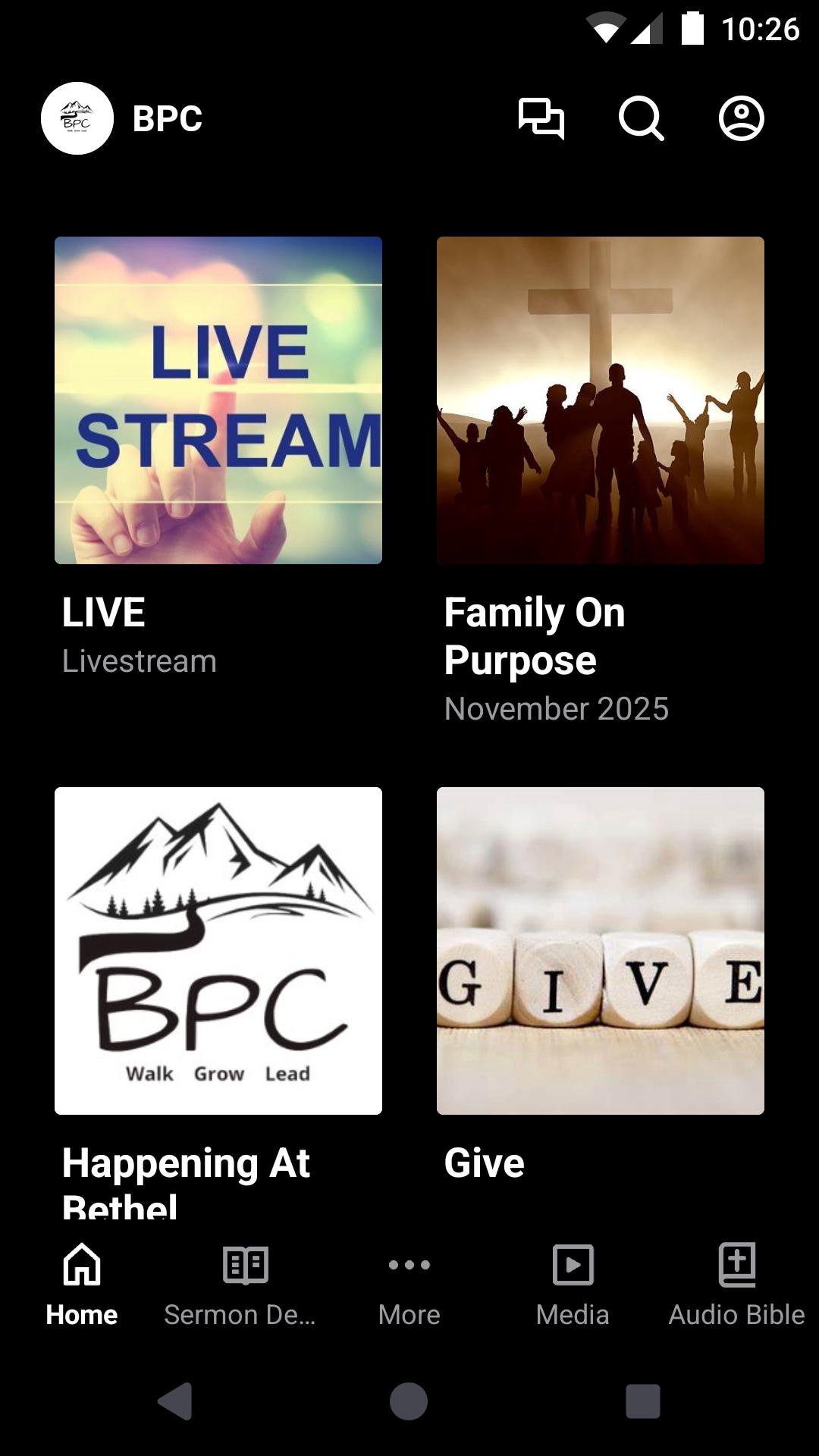Open the More tab
Viewport: 819px width, 1456px height.
point(409,1283)
